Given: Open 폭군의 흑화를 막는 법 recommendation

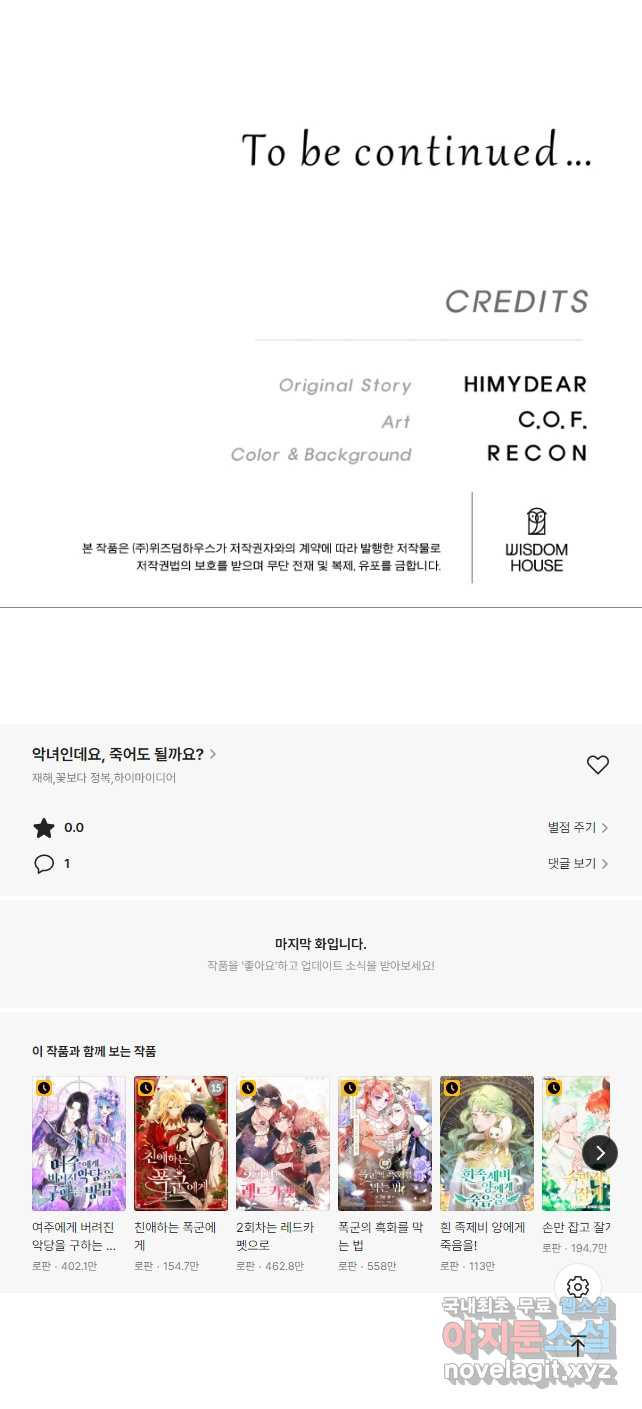Looking at the screenshot, I should coord(385,1144).
